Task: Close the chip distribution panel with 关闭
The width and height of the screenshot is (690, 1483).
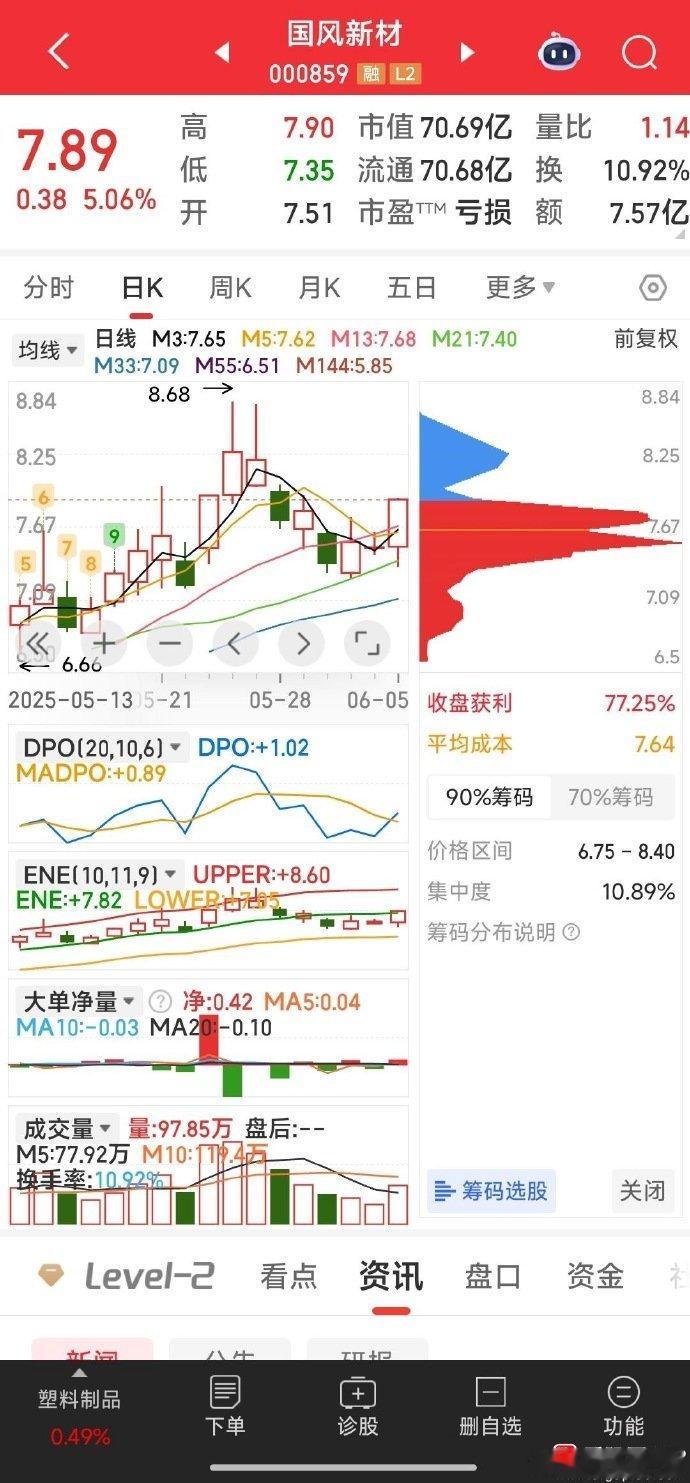Action: (641, 1191)
